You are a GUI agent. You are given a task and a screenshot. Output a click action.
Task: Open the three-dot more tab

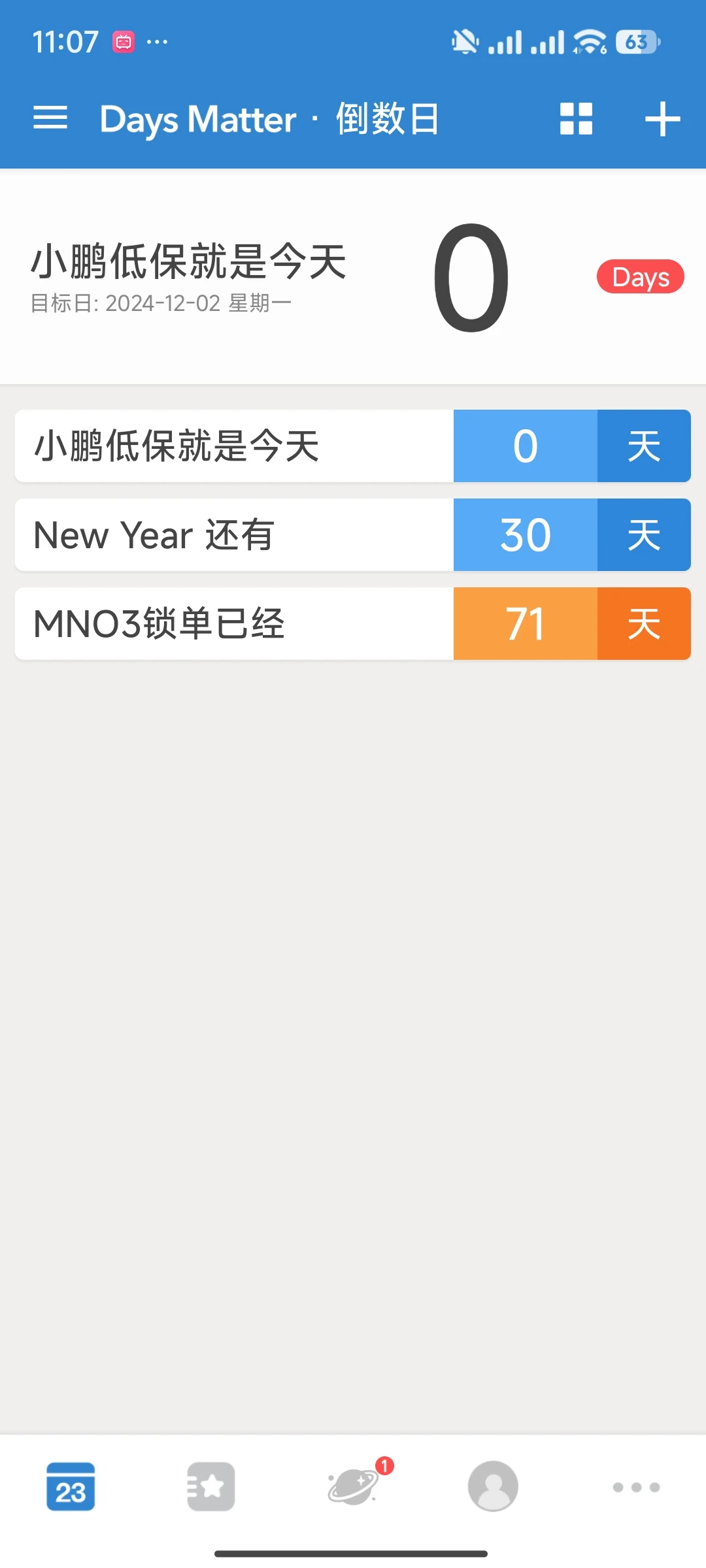pos(636,1487)
